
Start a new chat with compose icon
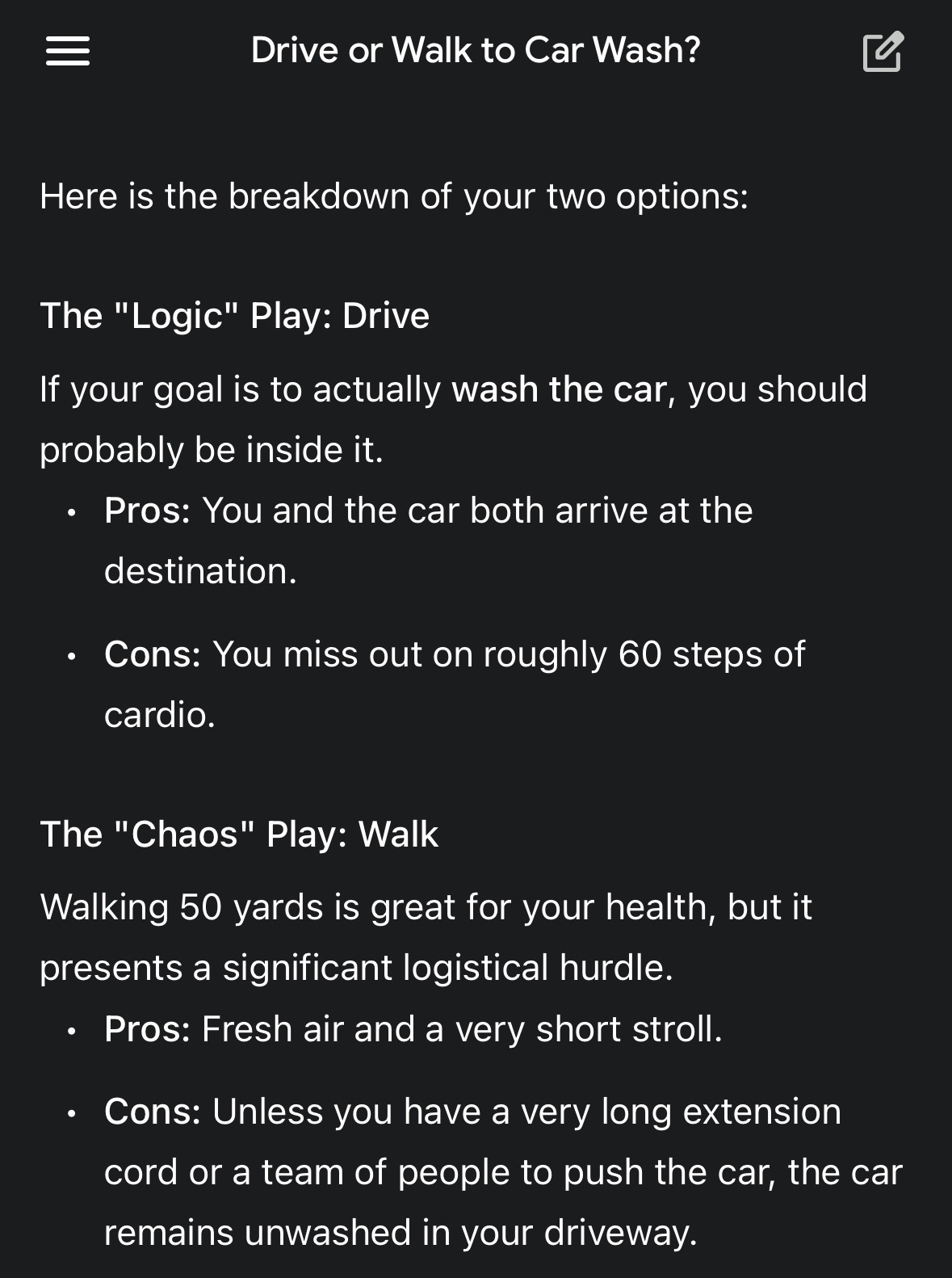coord(882,52)
